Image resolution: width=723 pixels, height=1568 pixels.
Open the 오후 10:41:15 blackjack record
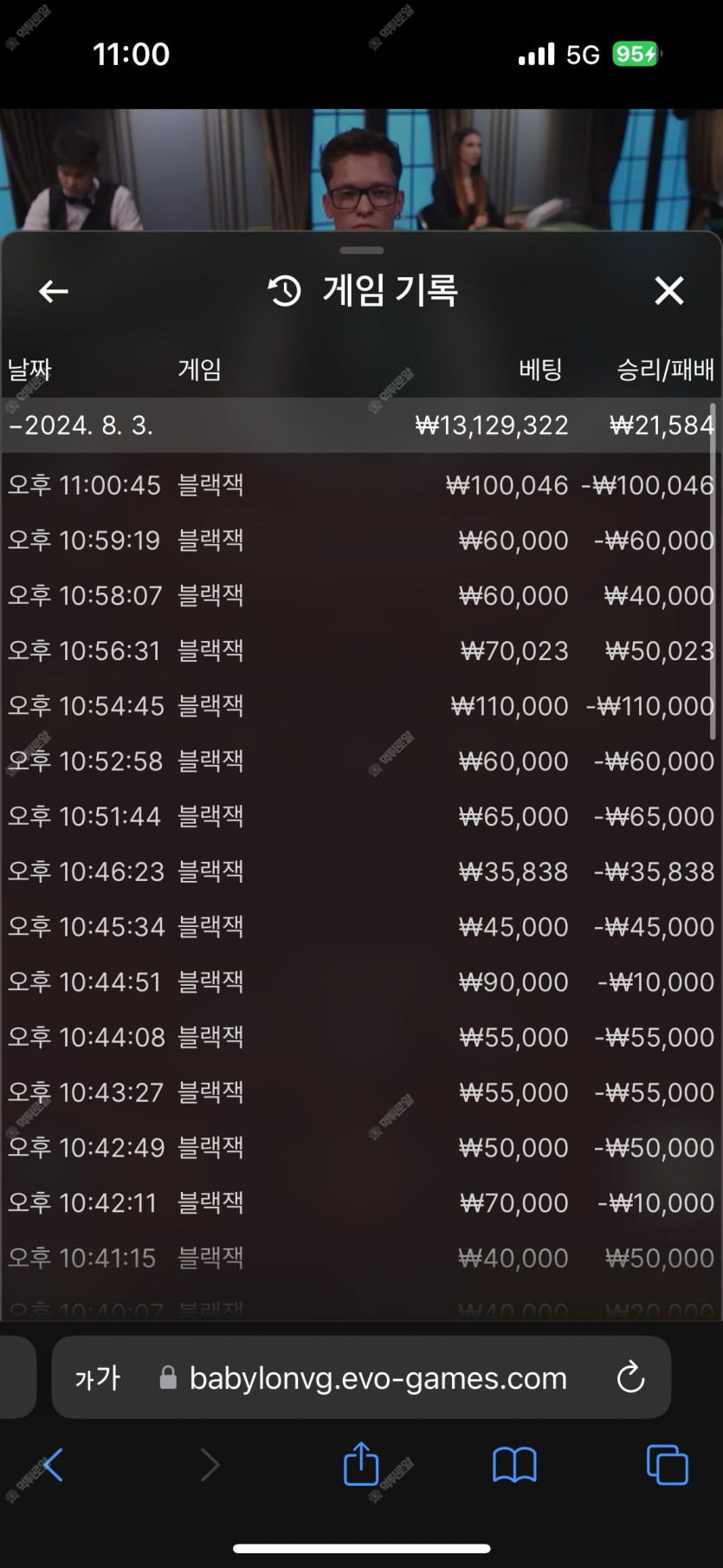[x=360, y=1258]
